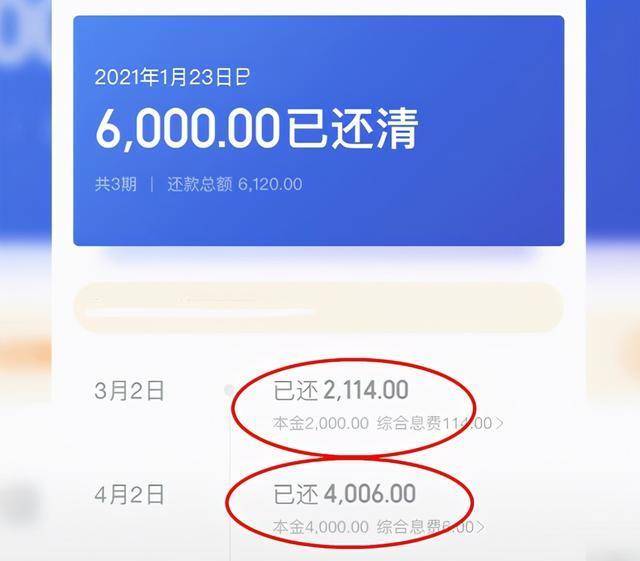
Task: Open the 3月2日 repayment details row
Action: coord(388,407)
